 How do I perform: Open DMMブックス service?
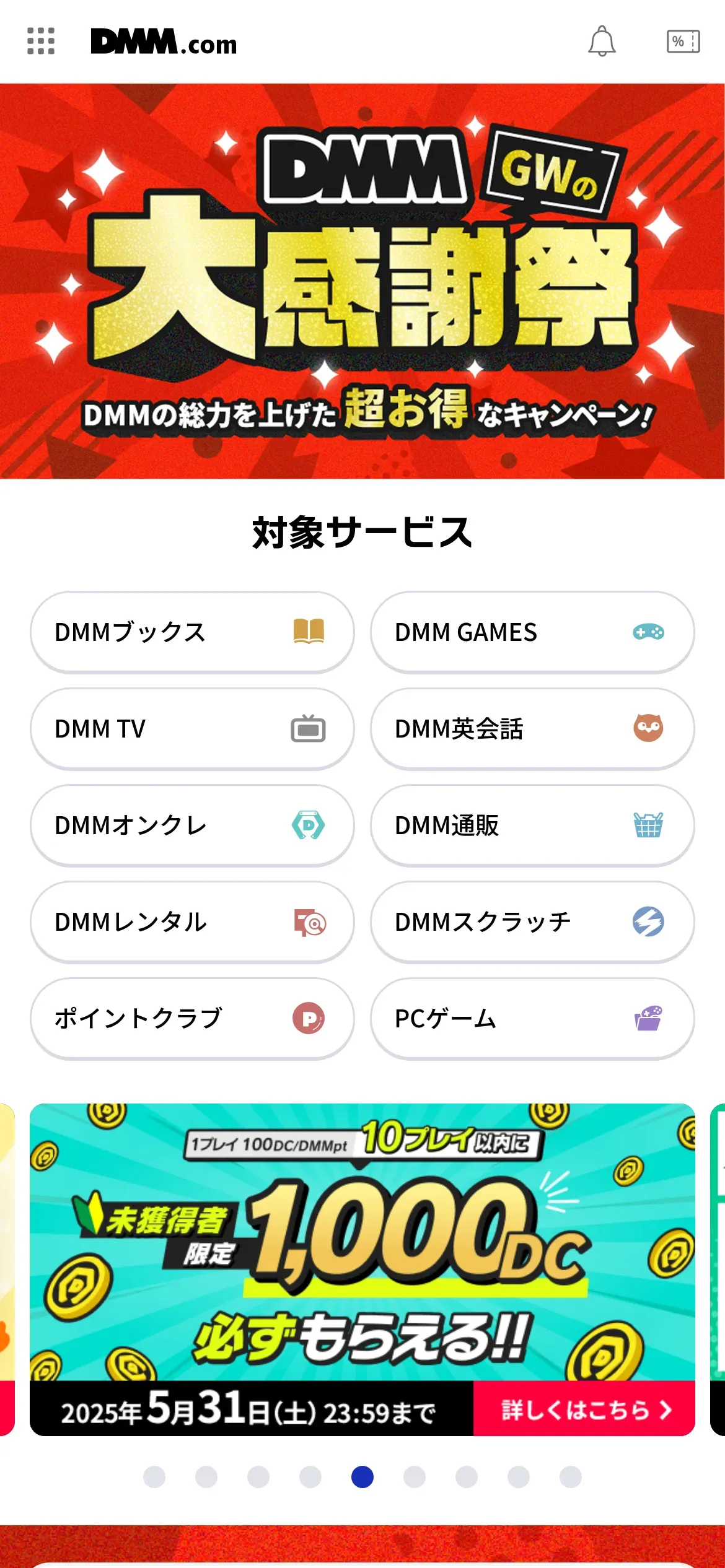[x=192, y=632]
